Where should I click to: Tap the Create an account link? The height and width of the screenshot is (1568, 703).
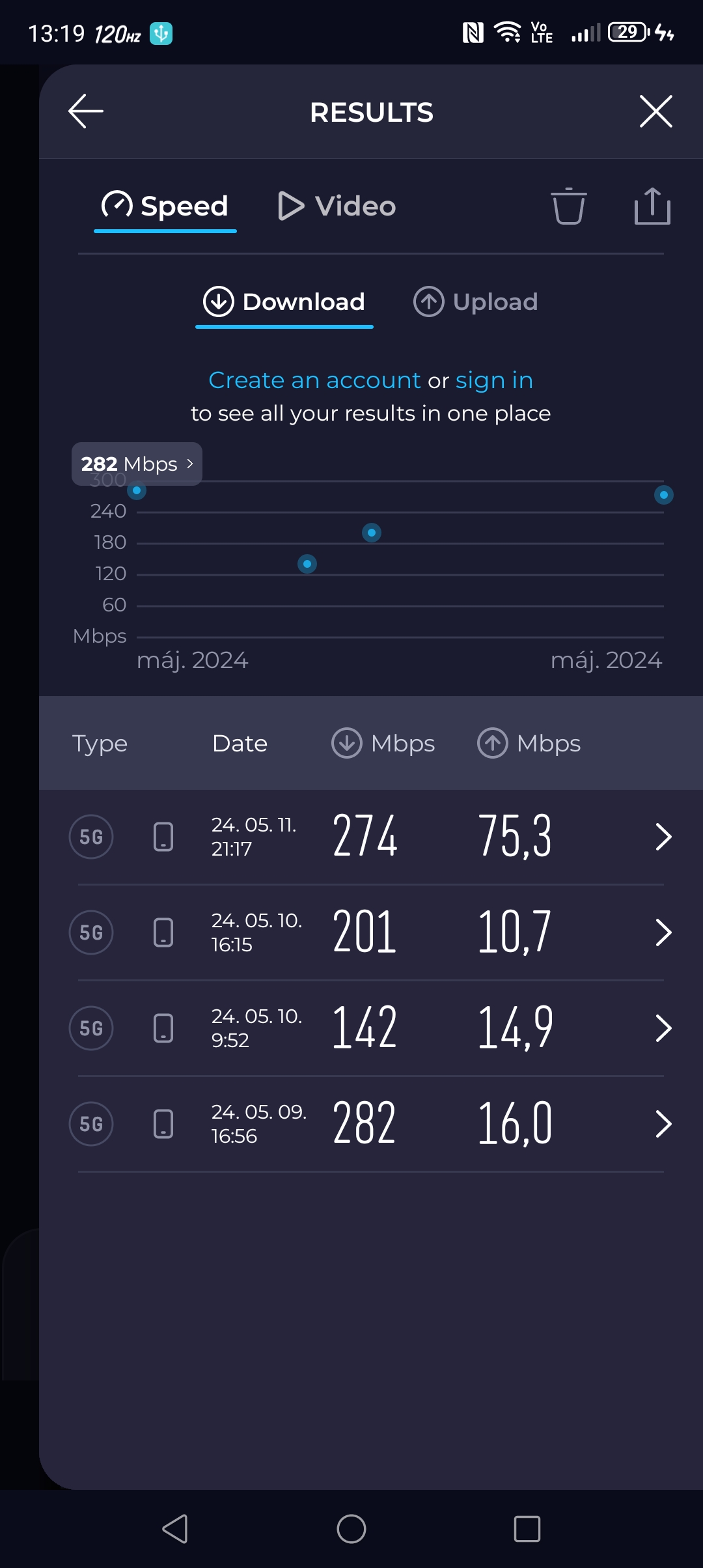coord(314,380)
